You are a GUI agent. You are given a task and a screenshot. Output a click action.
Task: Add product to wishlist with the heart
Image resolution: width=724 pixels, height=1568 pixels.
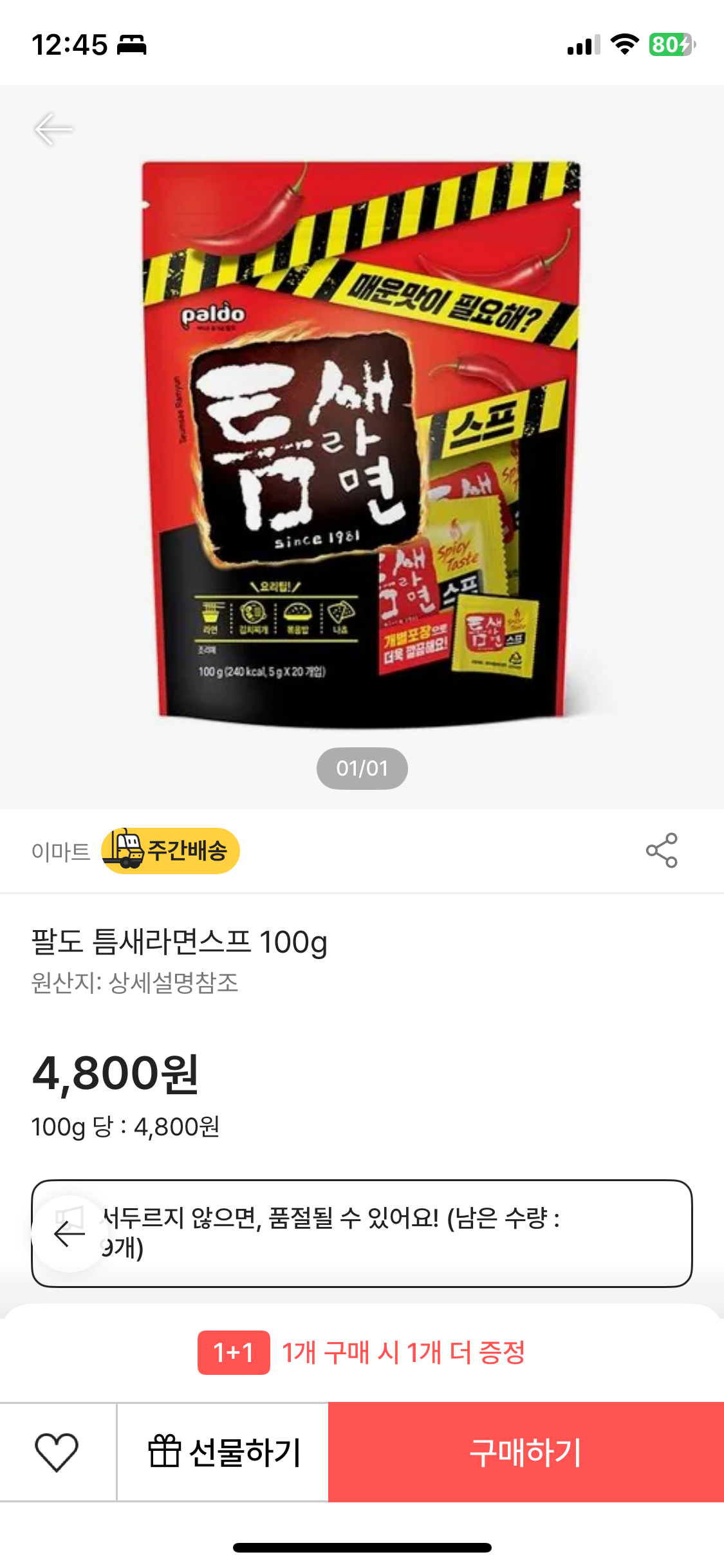(57, 1452)
